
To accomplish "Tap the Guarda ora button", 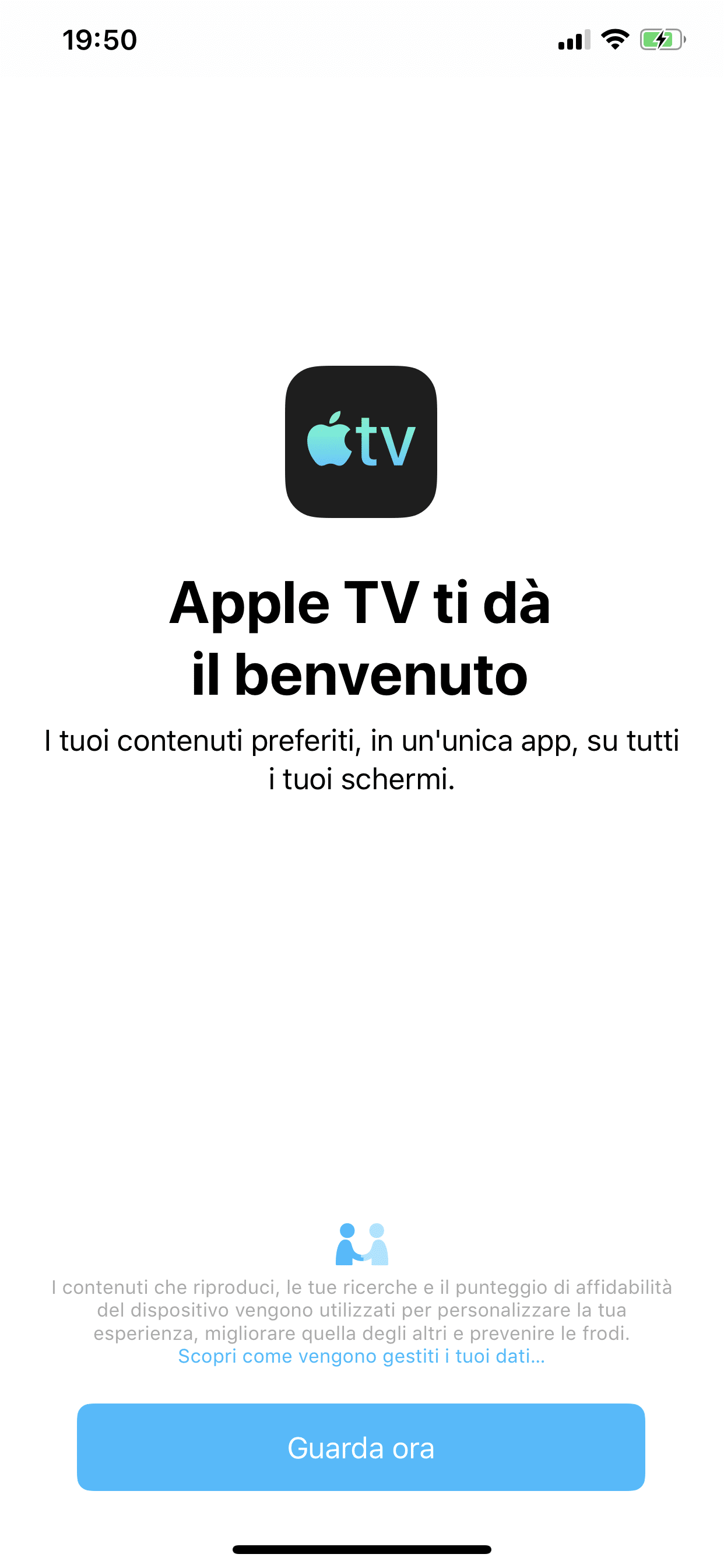I will pyautogui.click(x=361, y=1447).
